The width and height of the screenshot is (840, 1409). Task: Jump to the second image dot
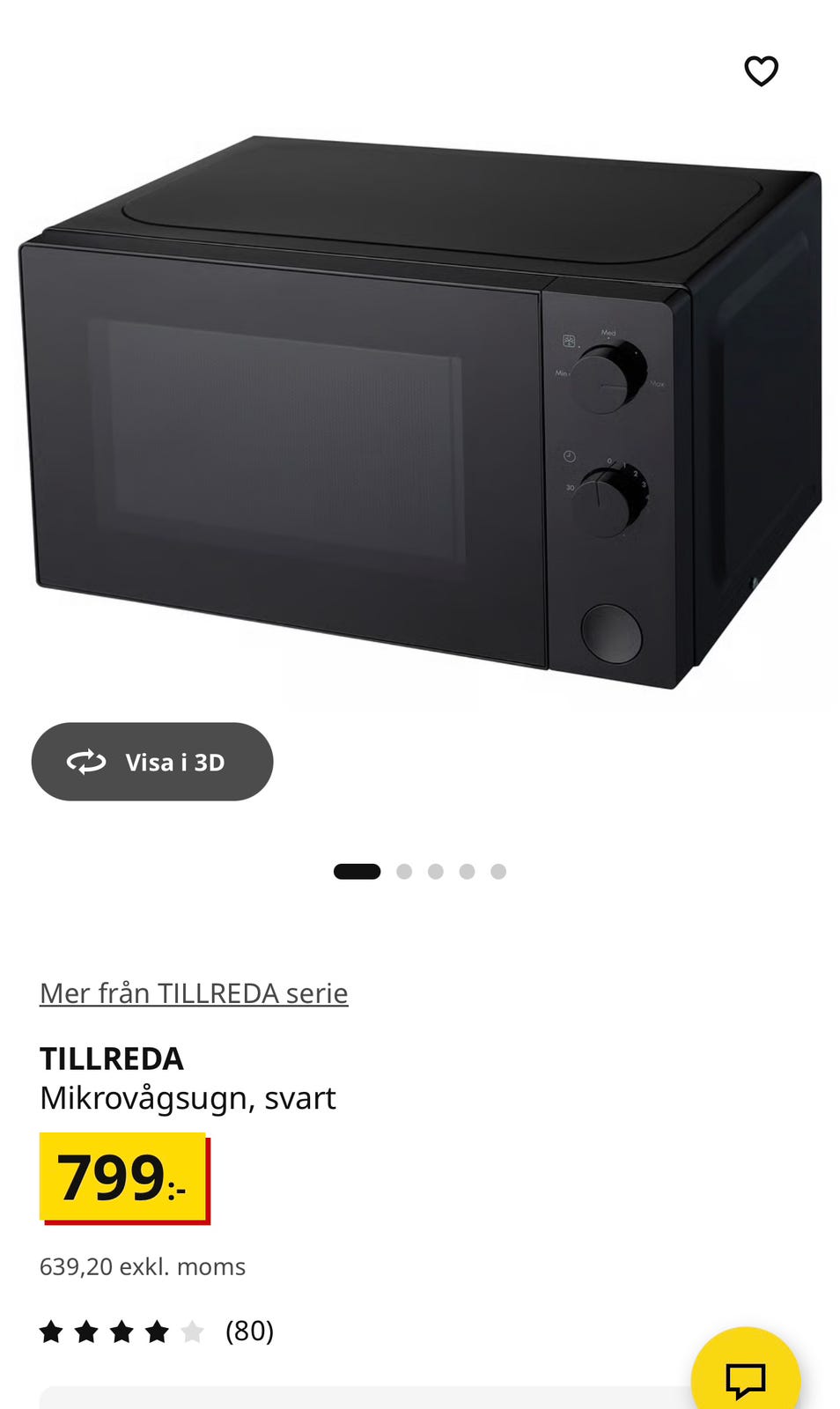click(x=404, y=872)
